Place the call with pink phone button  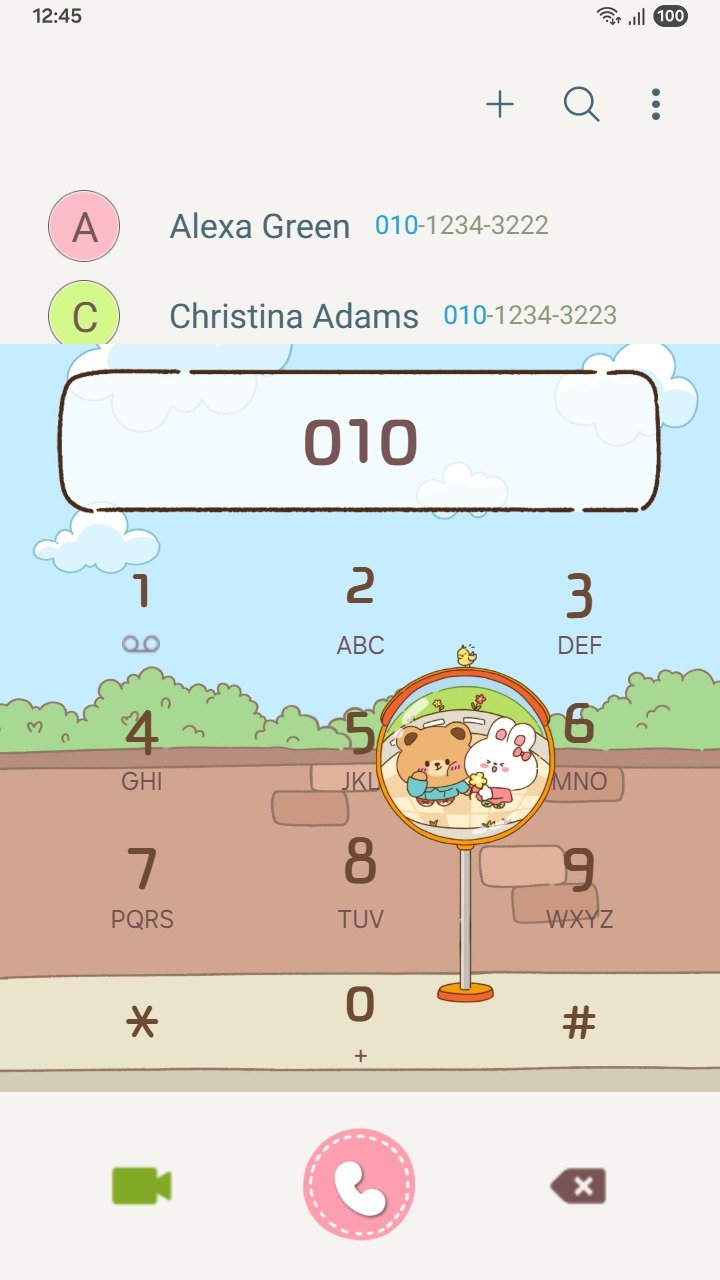[359, 1185]
